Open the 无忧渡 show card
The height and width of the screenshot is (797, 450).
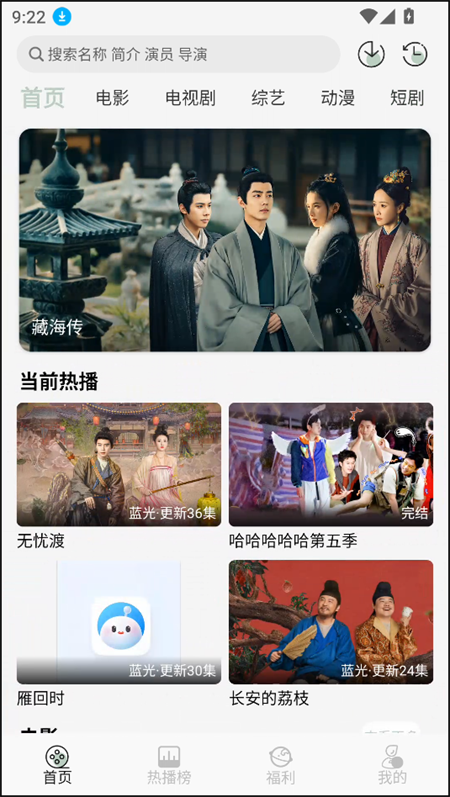[119, 476]
